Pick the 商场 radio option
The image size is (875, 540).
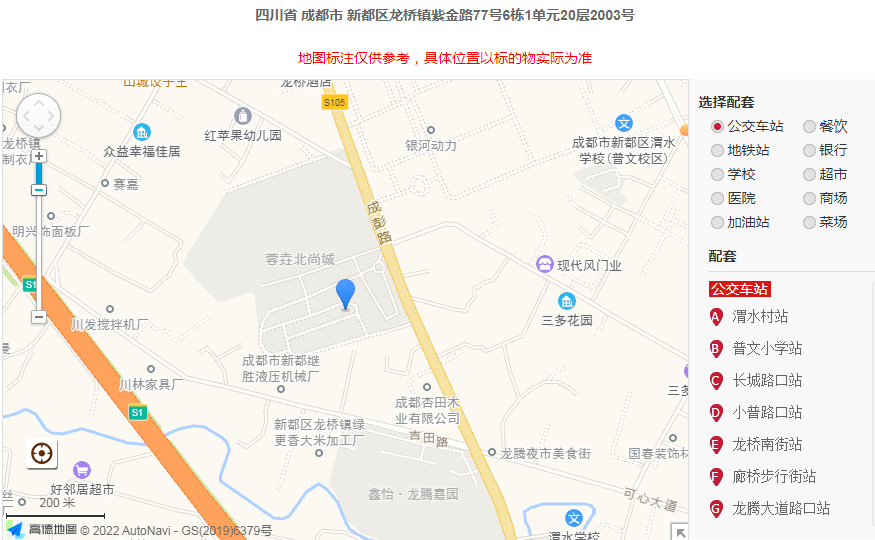tap(809, 199)
